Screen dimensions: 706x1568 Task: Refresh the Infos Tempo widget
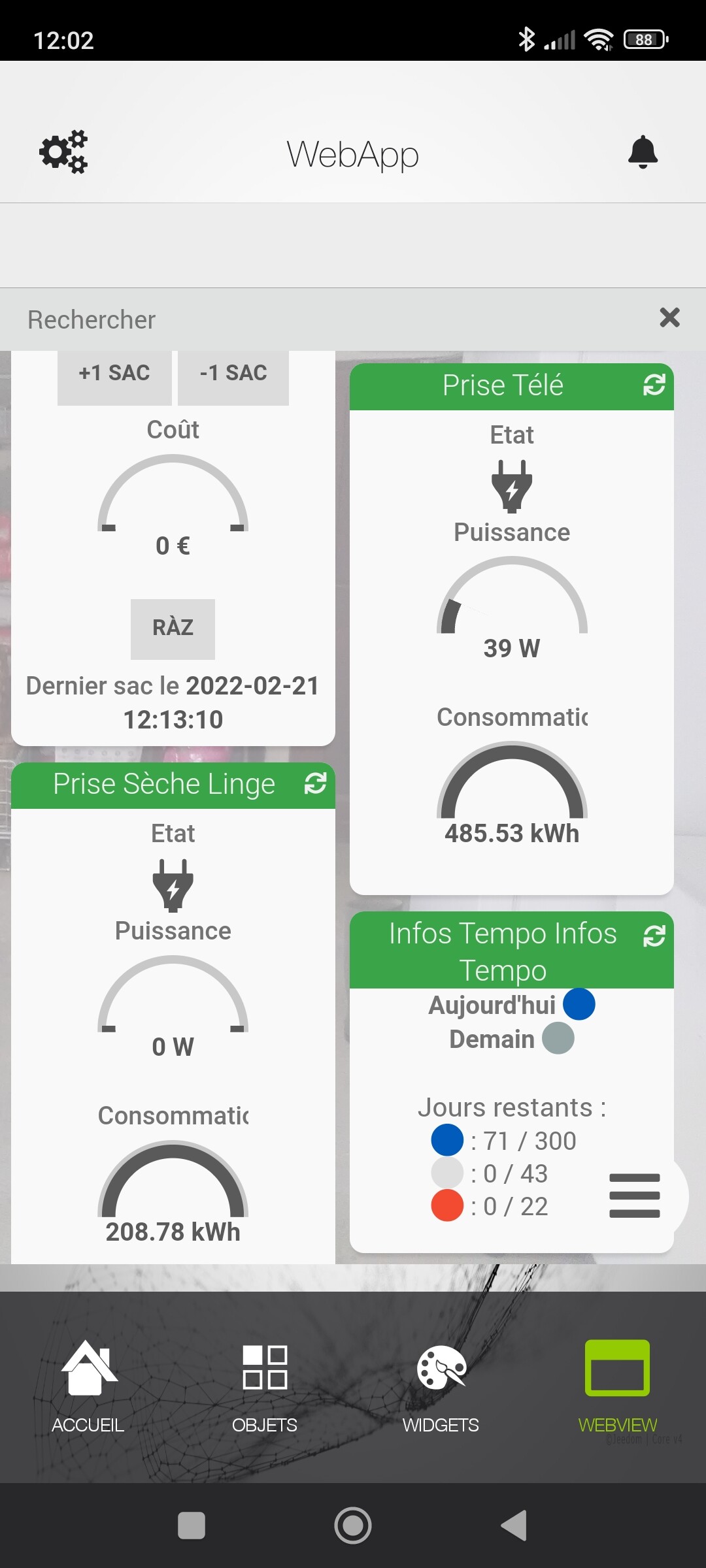(654, 936)
